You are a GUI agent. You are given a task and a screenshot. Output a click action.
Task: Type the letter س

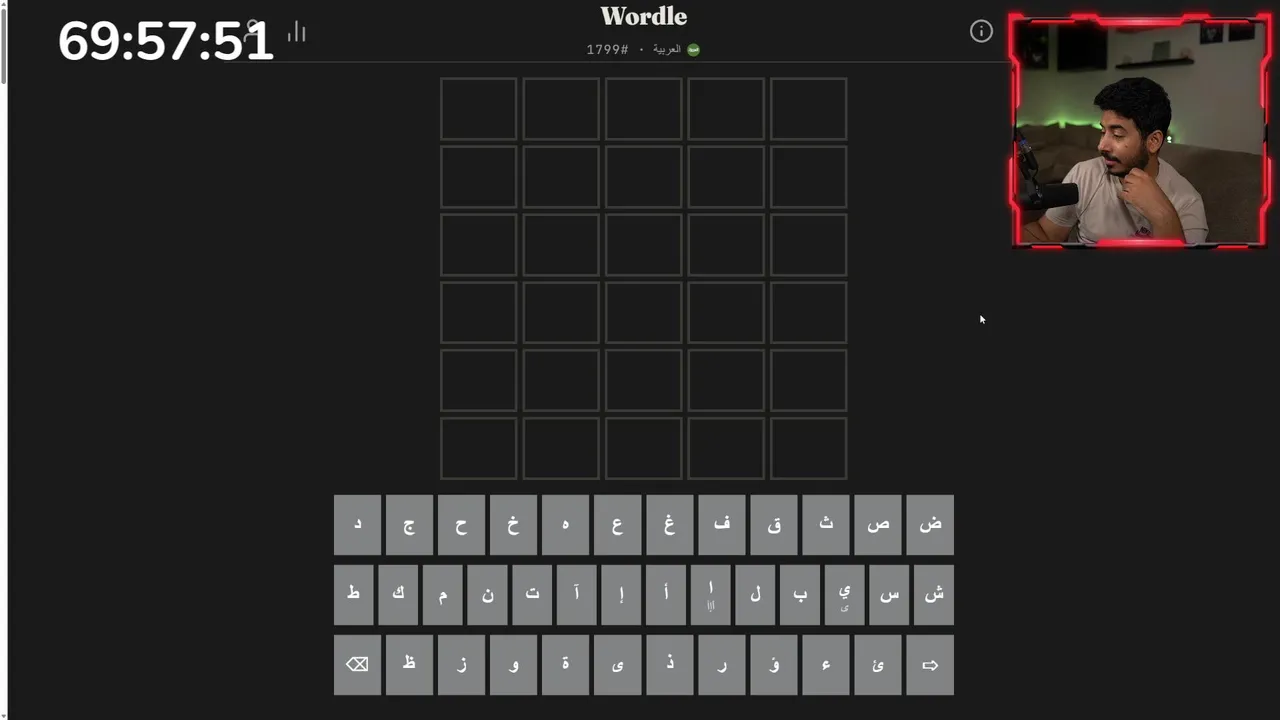[889, 594]
